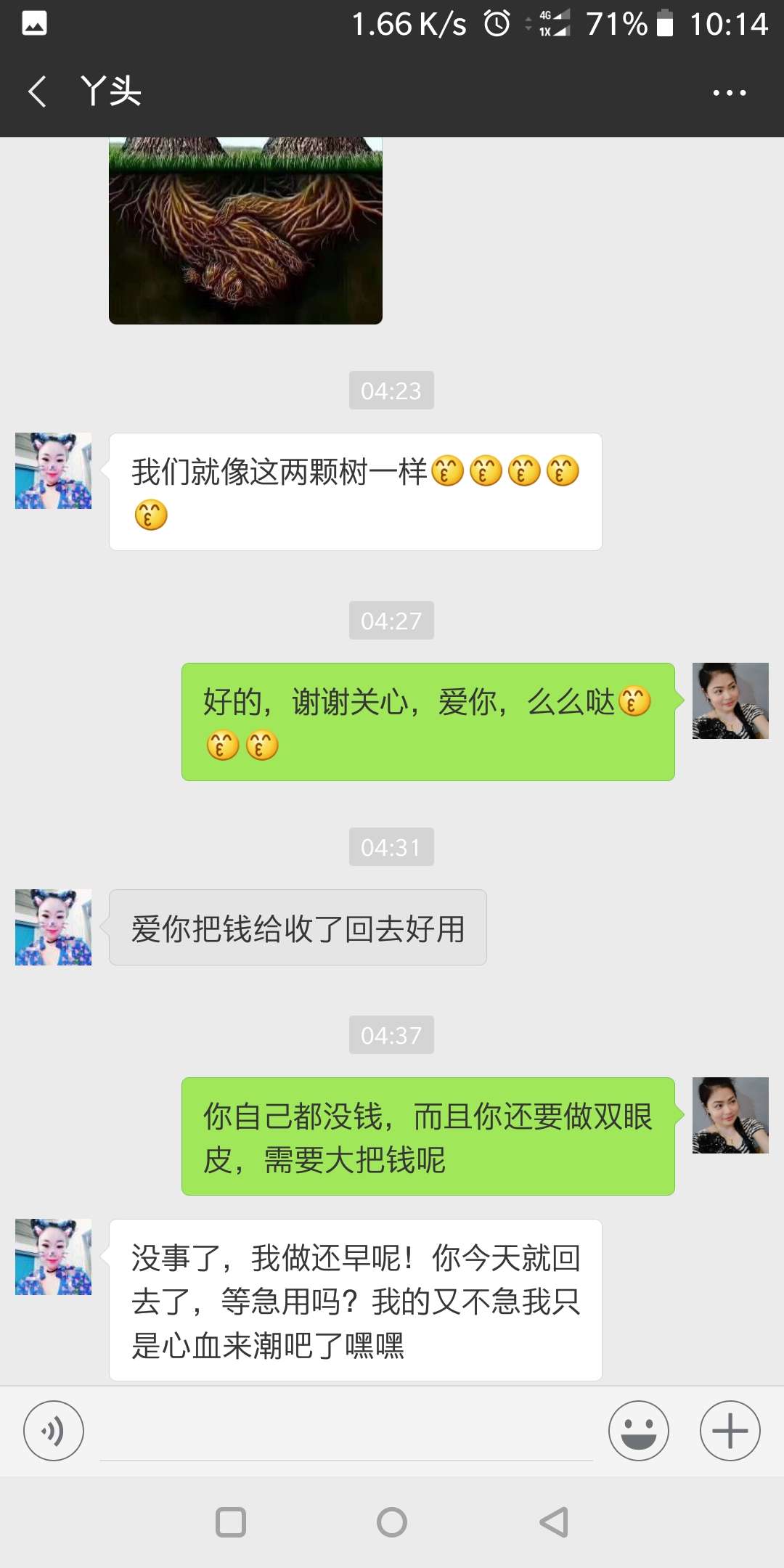
Task: Open the contact's profile via top-left avatar
Action: pos(53,470)
